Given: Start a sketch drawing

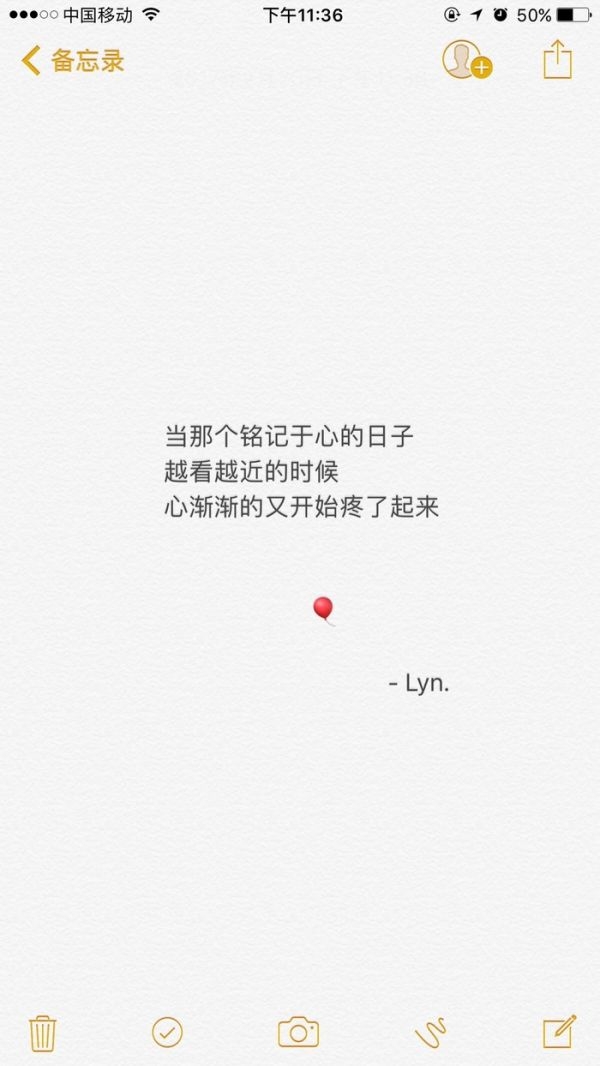Looking at the screenshot, I should [x=431, y=1033].
